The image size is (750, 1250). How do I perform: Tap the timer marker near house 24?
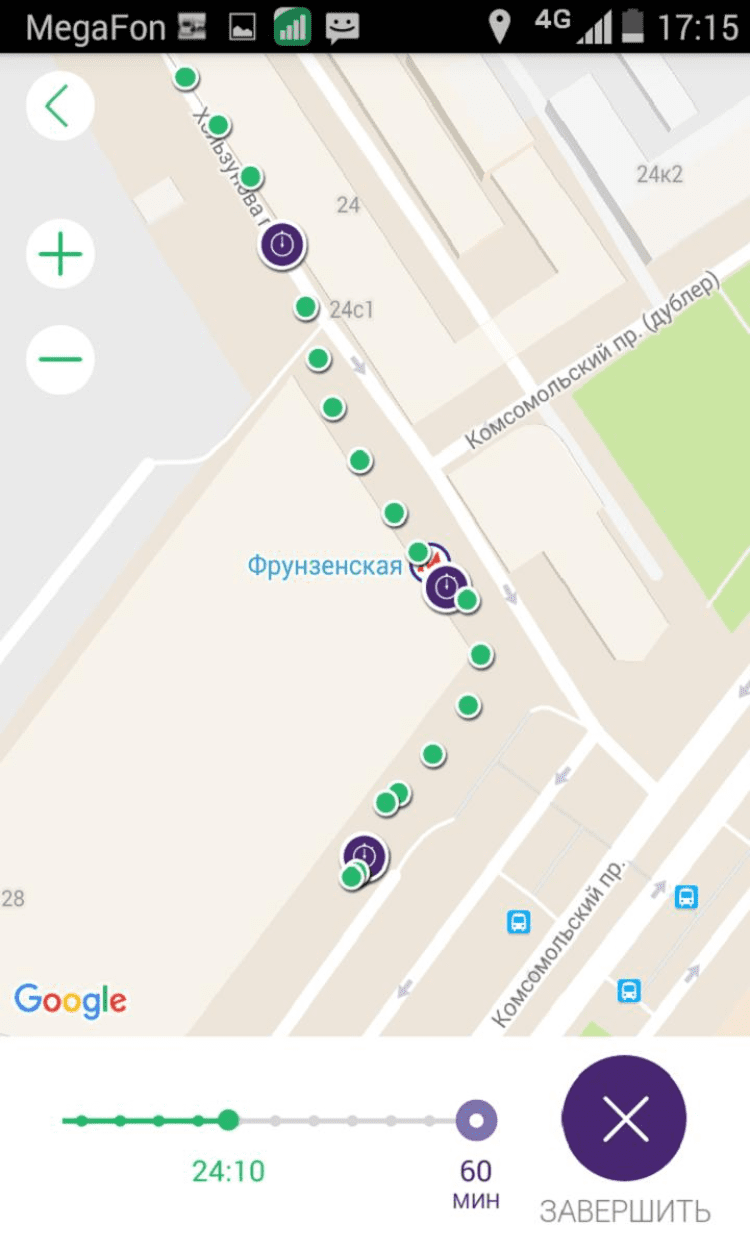(283, 244)
